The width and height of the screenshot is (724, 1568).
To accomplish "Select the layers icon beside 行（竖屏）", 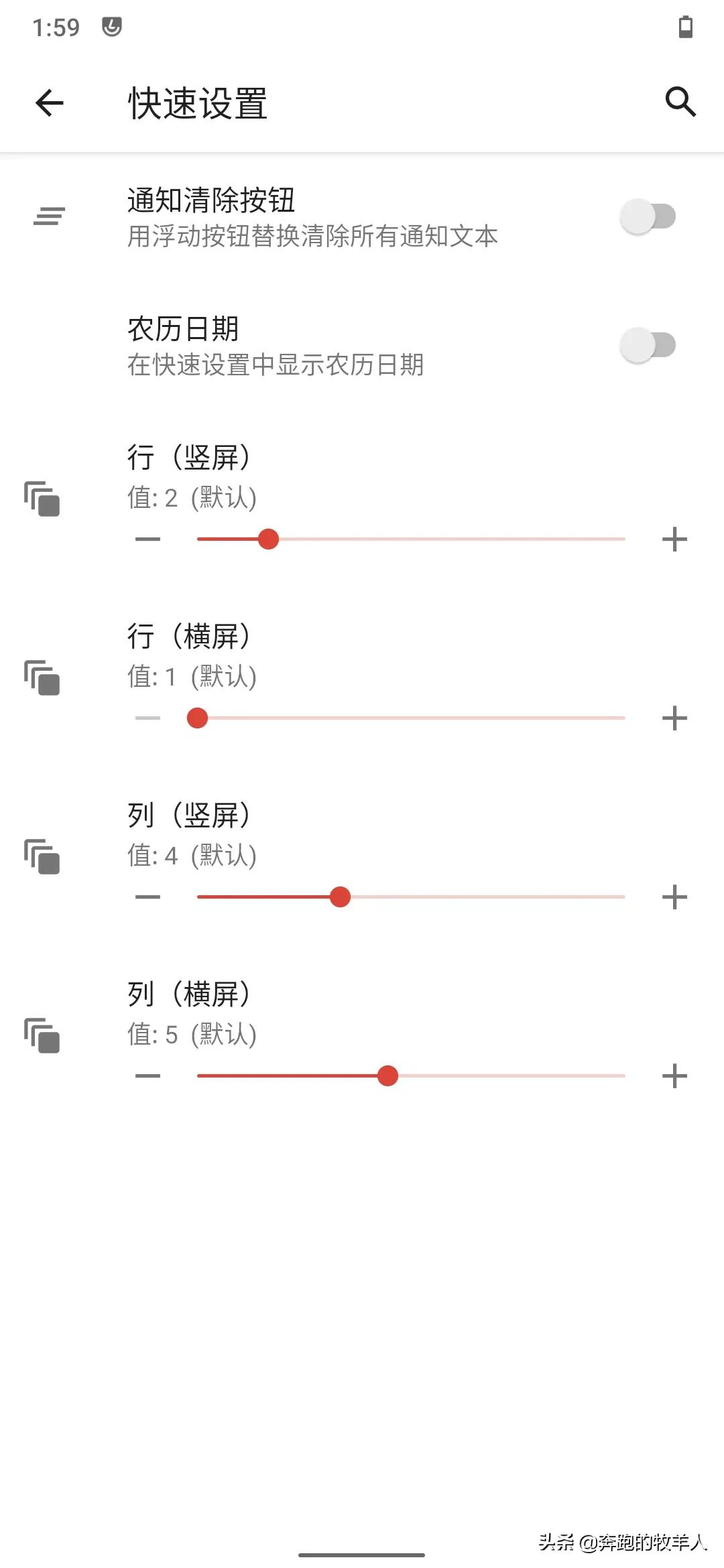I will [x=42, y=499].
